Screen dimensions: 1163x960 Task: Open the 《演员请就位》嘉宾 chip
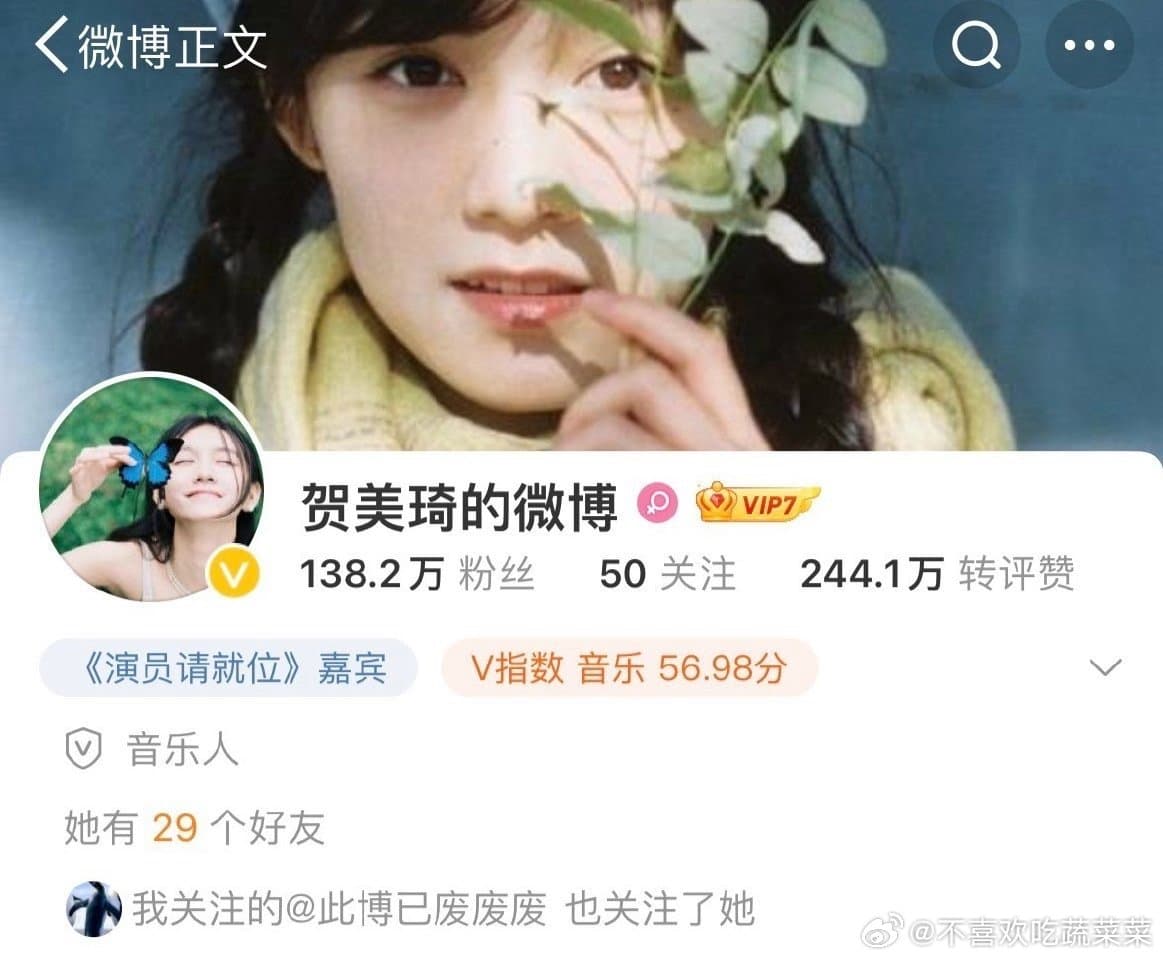click(228, 668)
